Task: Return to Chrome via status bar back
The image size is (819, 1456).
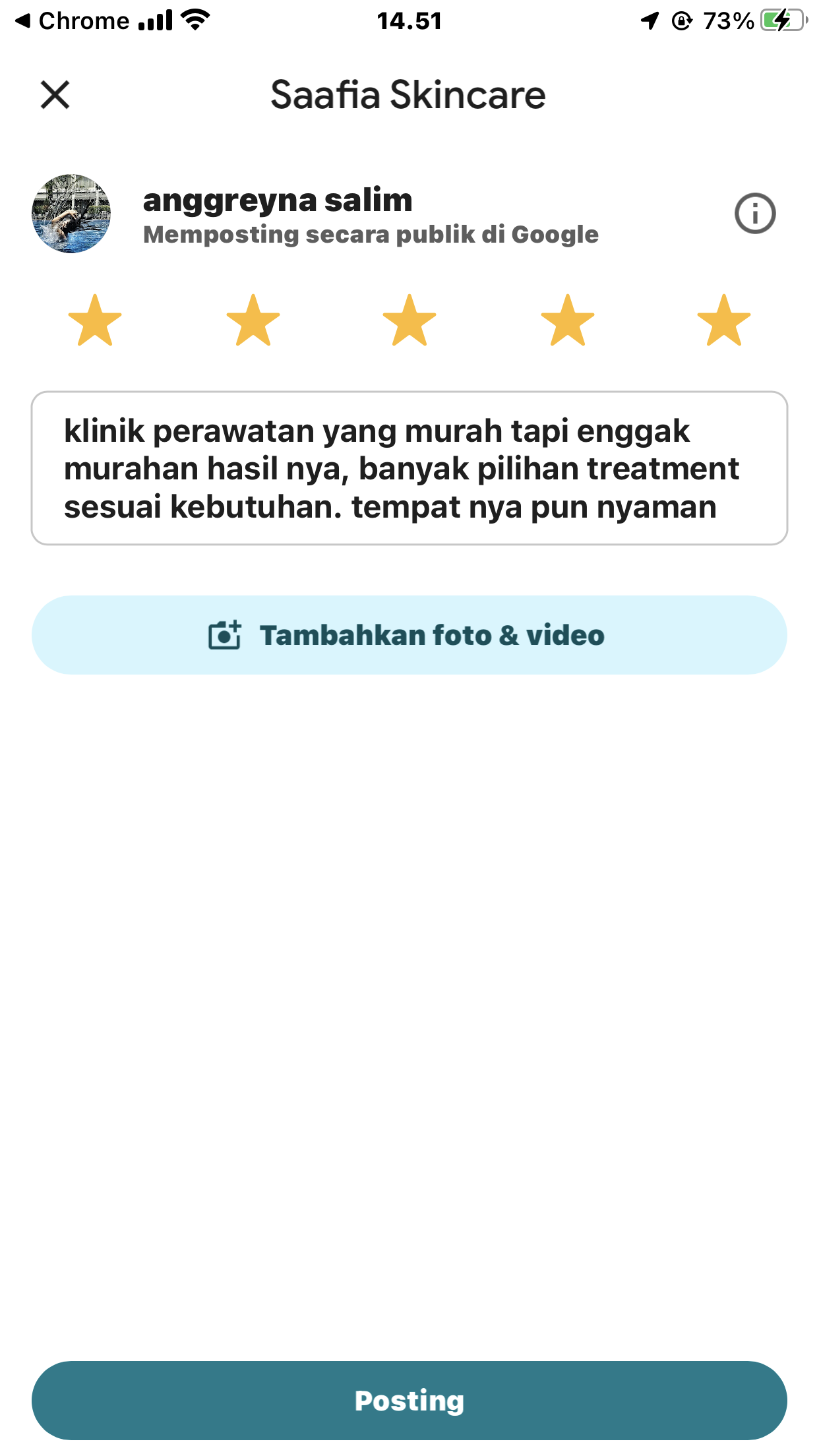Action: pos(72,21)
